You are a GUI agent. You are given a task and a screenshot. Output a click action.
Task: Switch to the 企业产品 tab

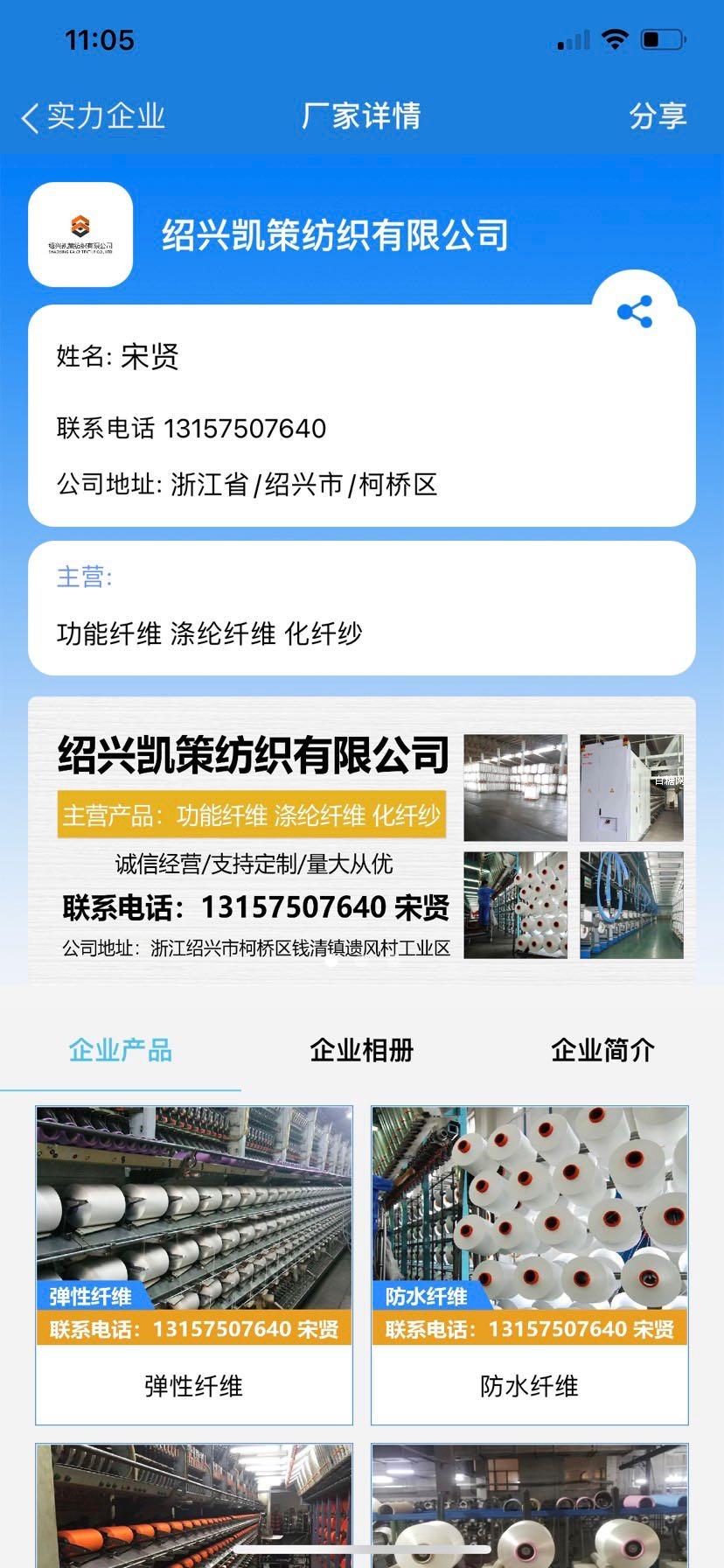(x=121, y=1050)
